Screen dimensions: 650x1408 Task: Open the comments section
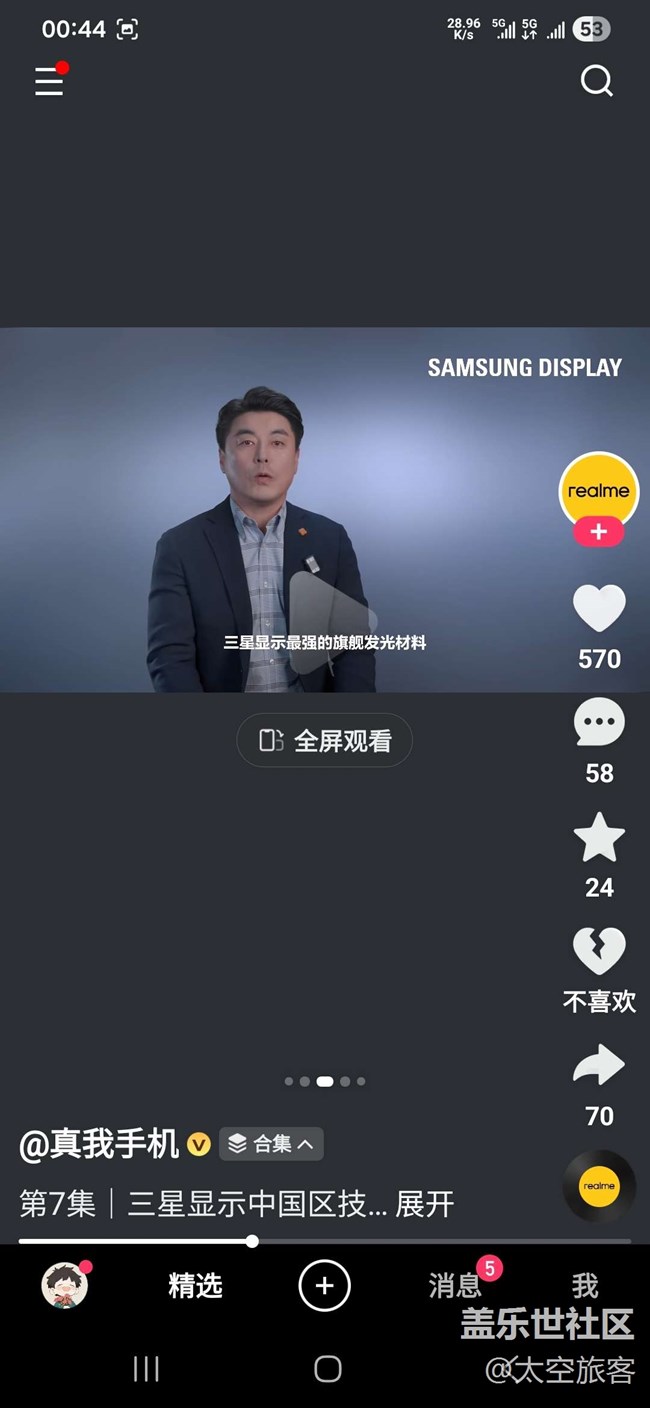[x=599, y=724]
